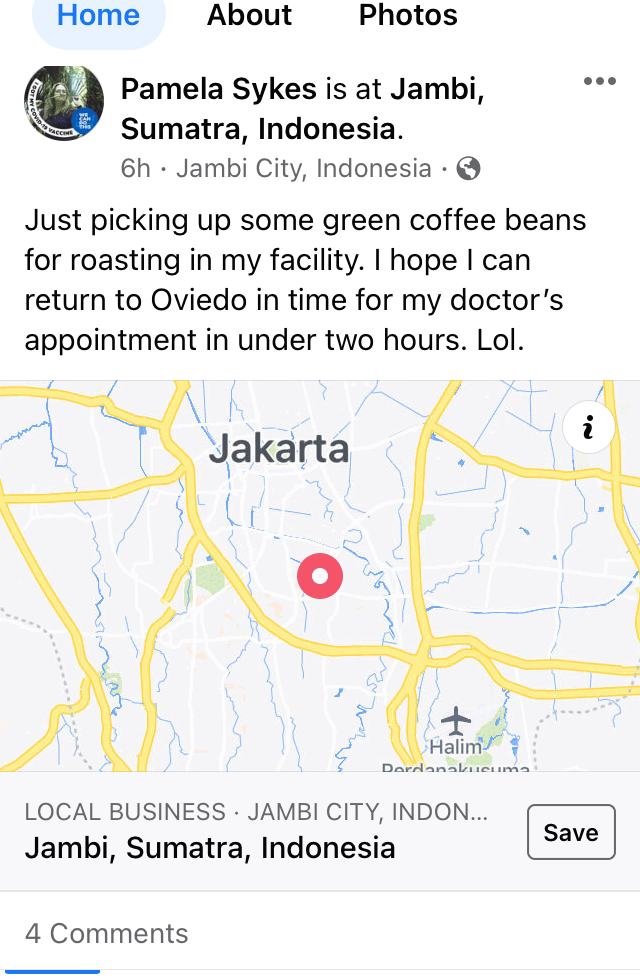The image size is (640, 980).
Task: Save the Jambi, Sumatra location
Action: click(571, 832)
